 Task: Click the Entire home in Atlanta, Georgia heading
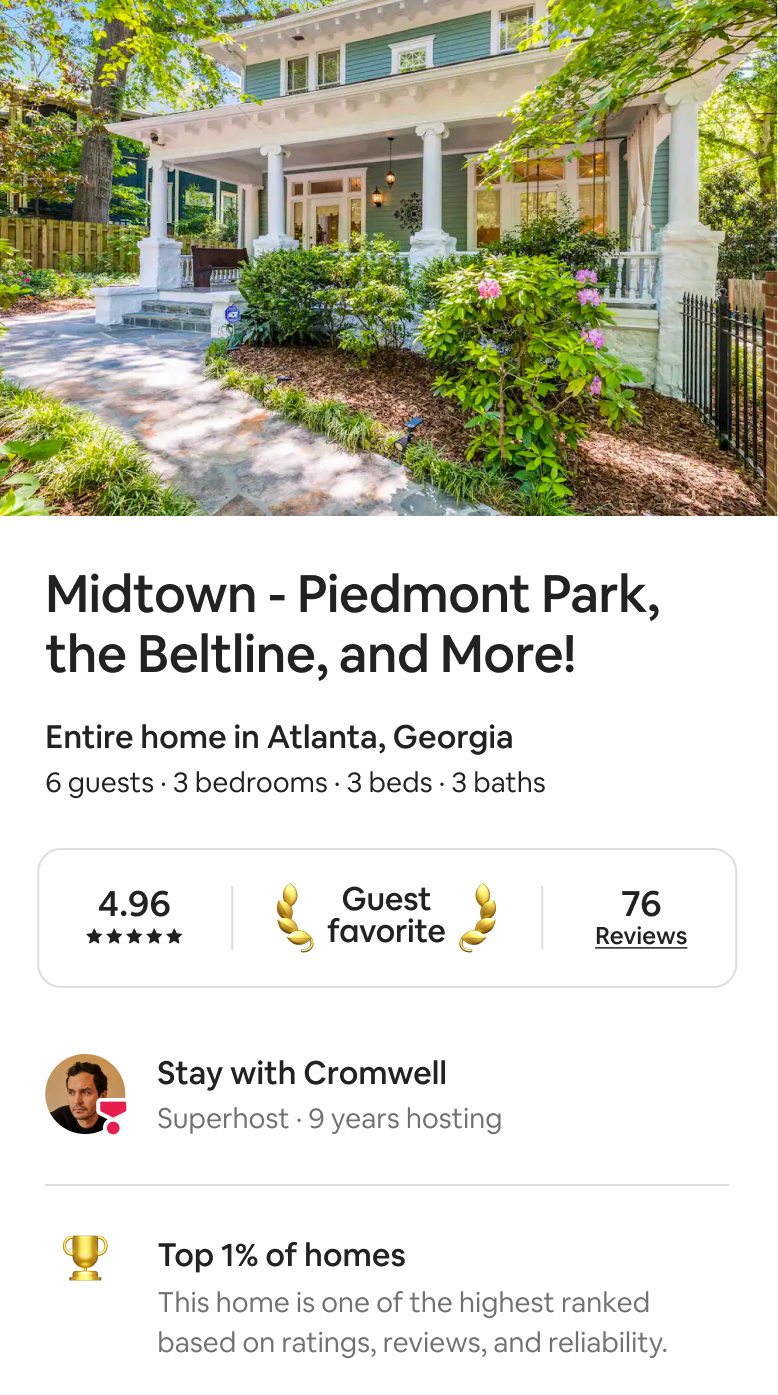point(279,737)
